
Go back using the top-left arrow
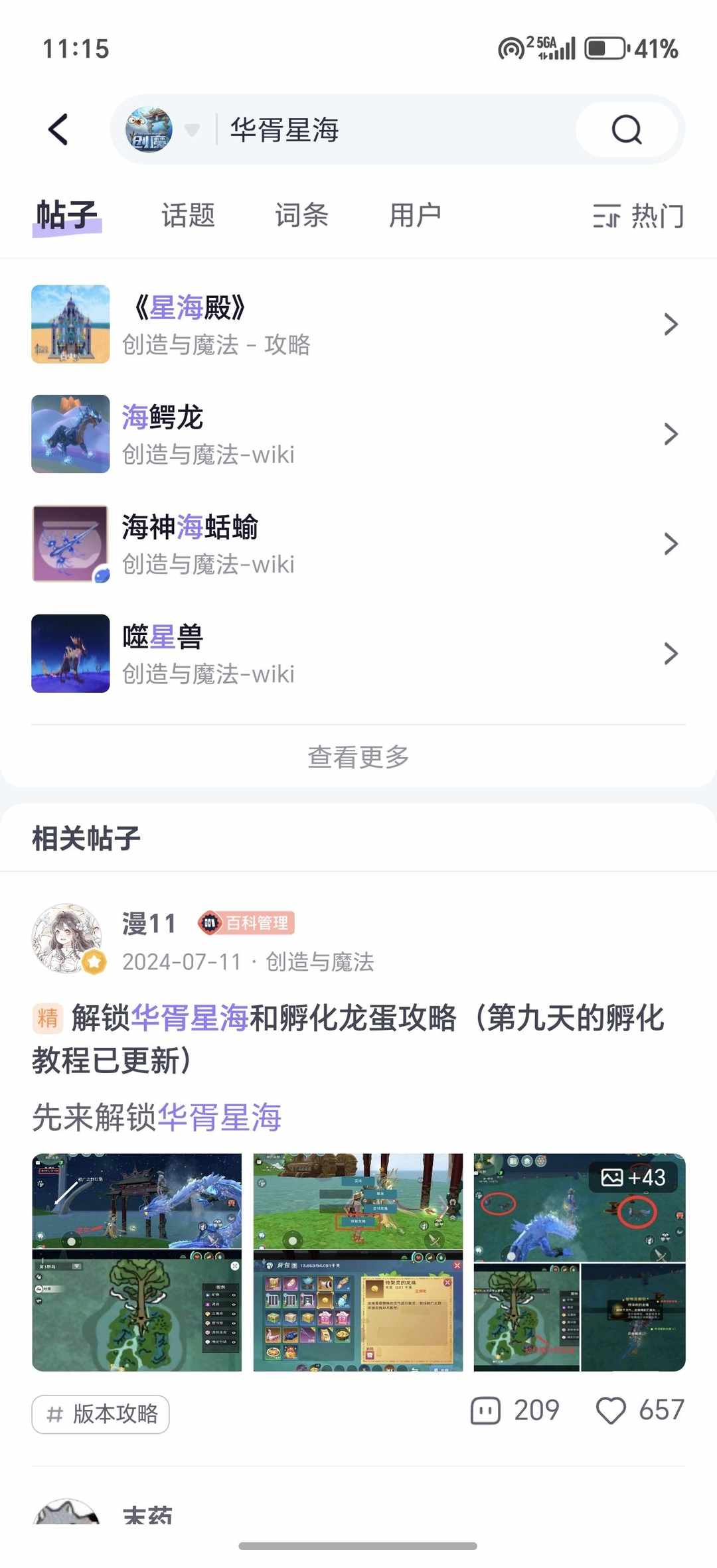tap(58, 129)
